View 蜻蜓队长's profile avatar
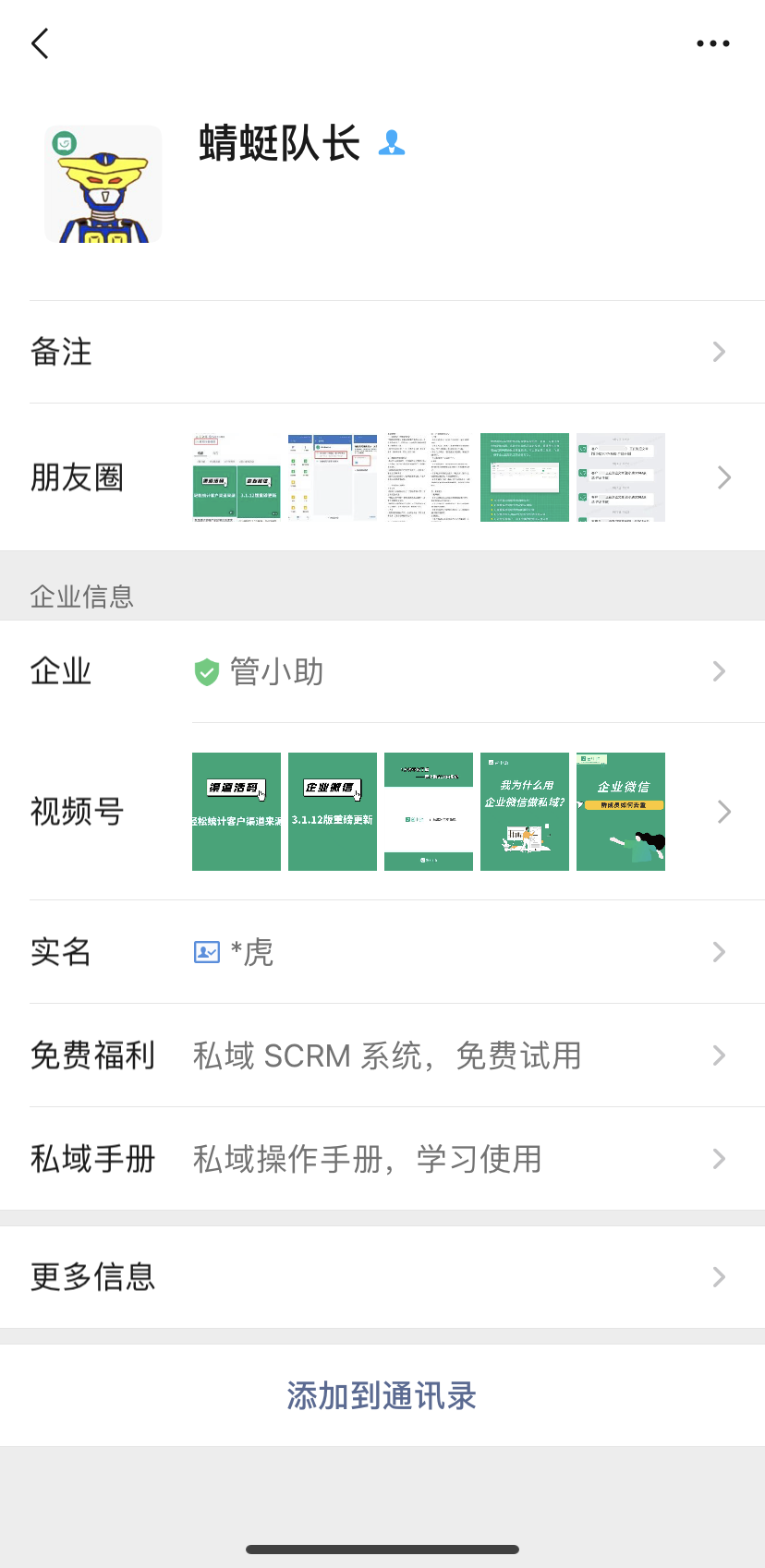This screenshot has width=765, height=1568. coord(103,185)
